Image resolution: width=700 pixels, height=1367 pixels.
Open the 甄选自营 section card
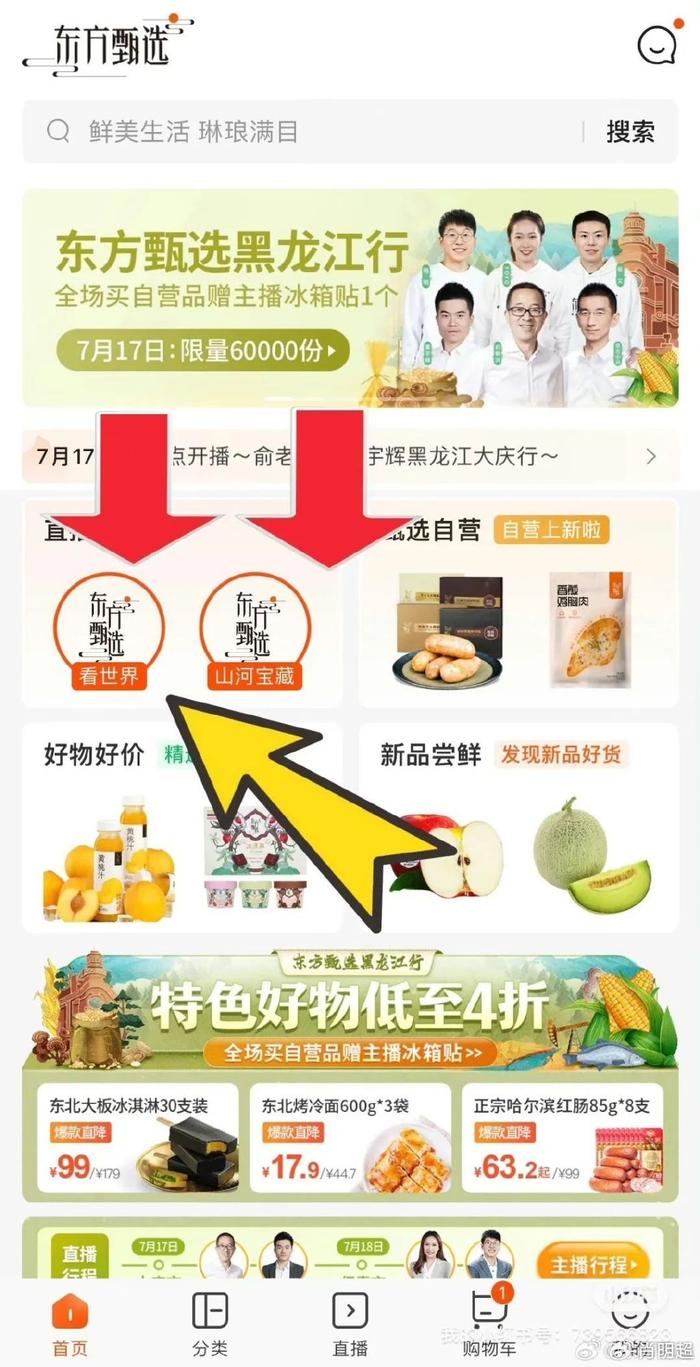point(518,603)
